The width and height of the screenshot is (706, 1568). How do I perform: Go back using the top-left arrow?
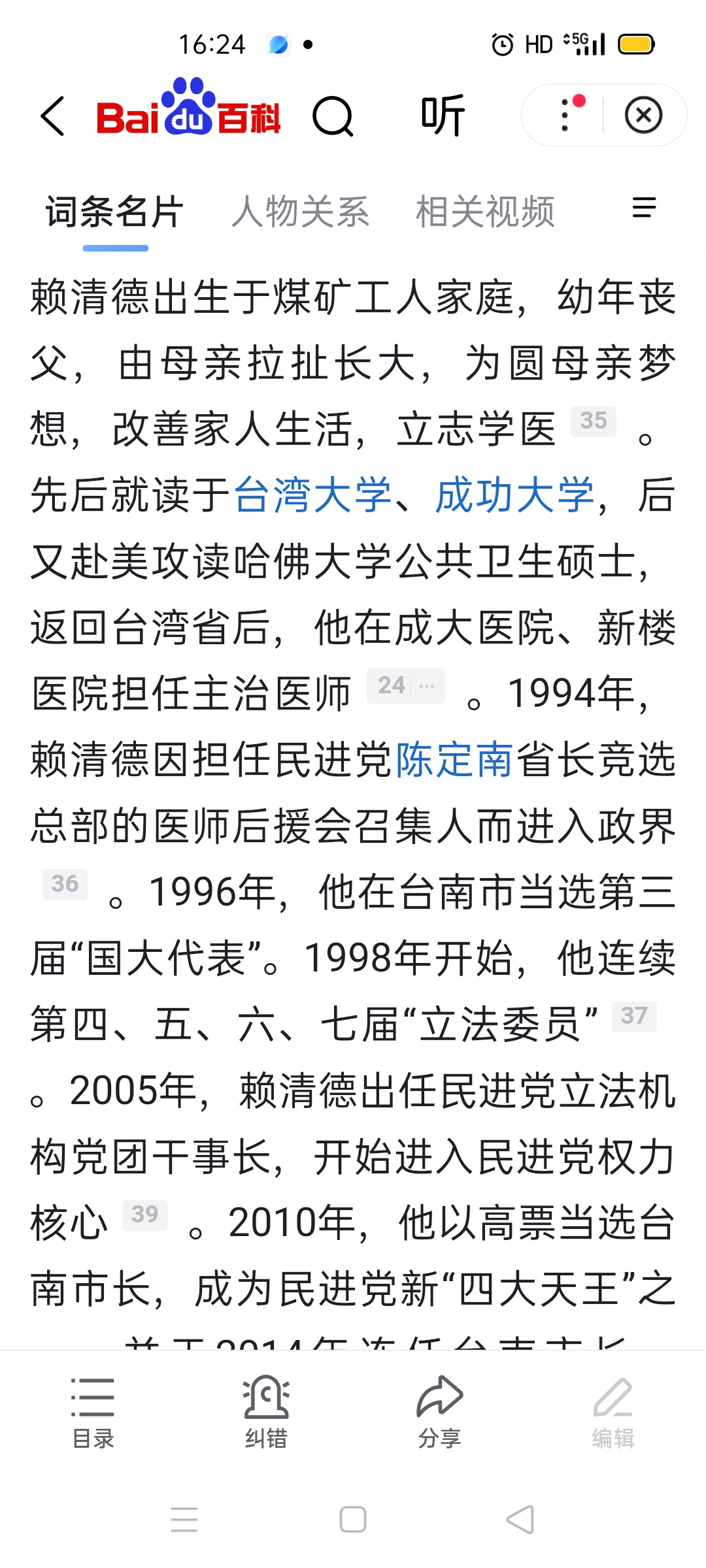pos(54,116)
